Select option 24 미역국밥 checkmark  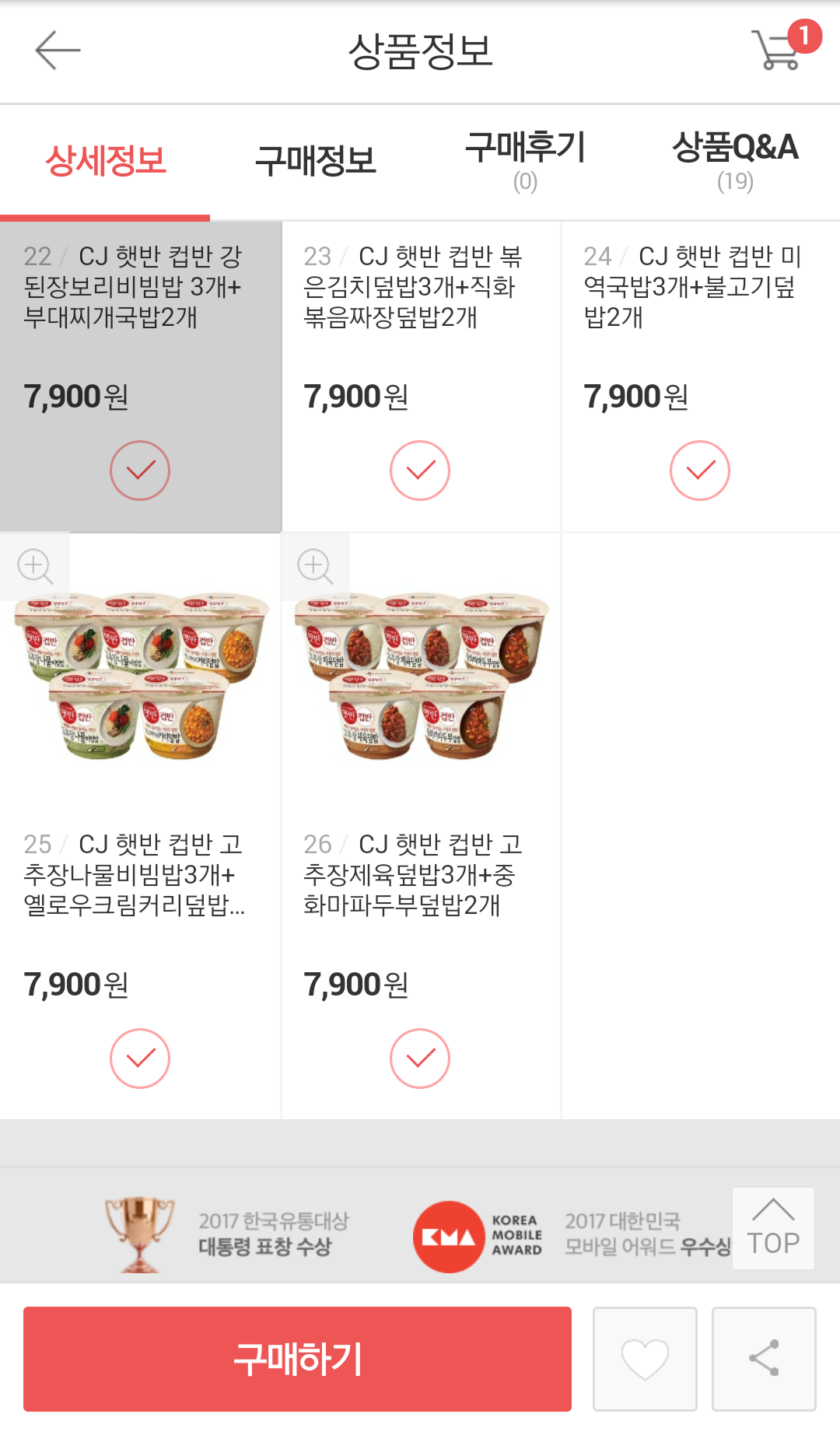[700, 471]
